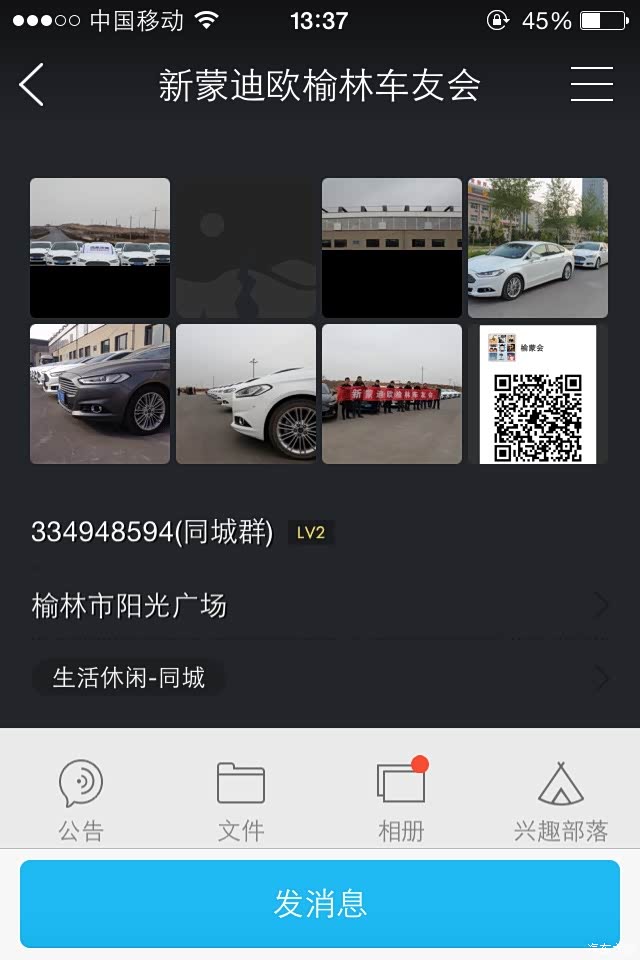This screenshot has height=960, width=640.
Task: Open the 兴趣部落 interest tribe section
Action: 561,799
